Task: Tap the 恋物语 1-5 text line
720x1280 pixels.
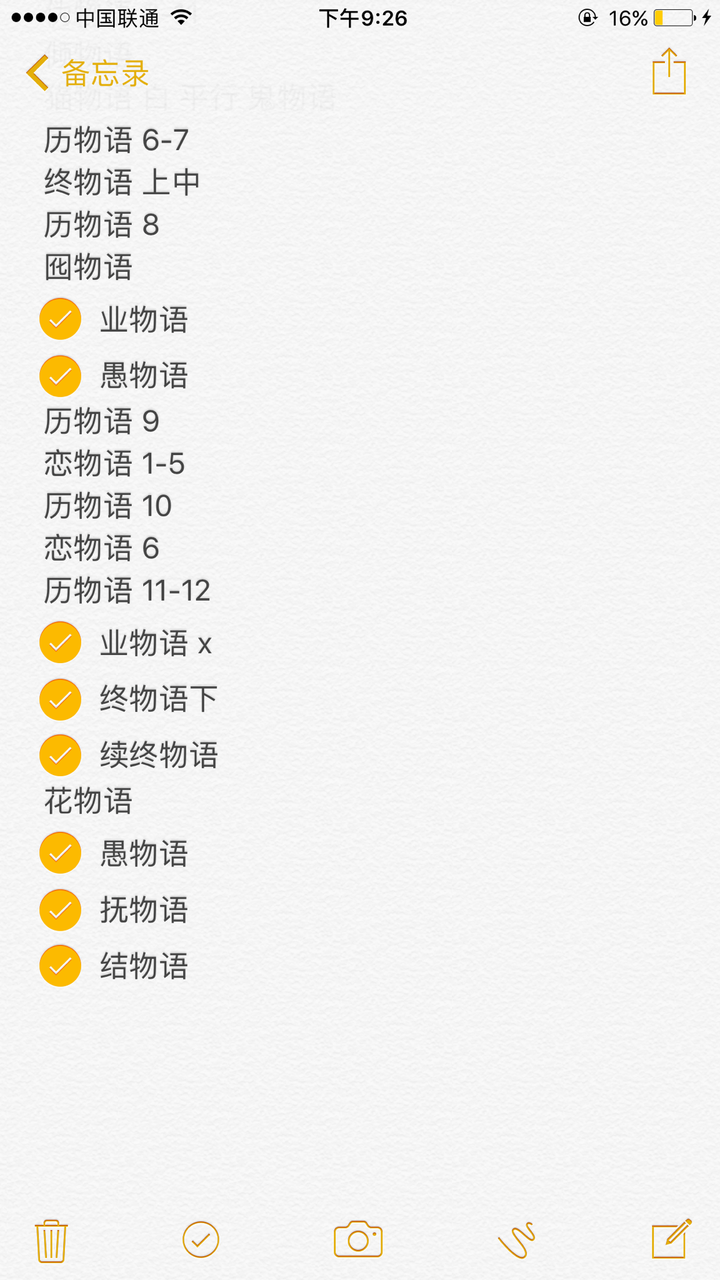Action: 115,464
